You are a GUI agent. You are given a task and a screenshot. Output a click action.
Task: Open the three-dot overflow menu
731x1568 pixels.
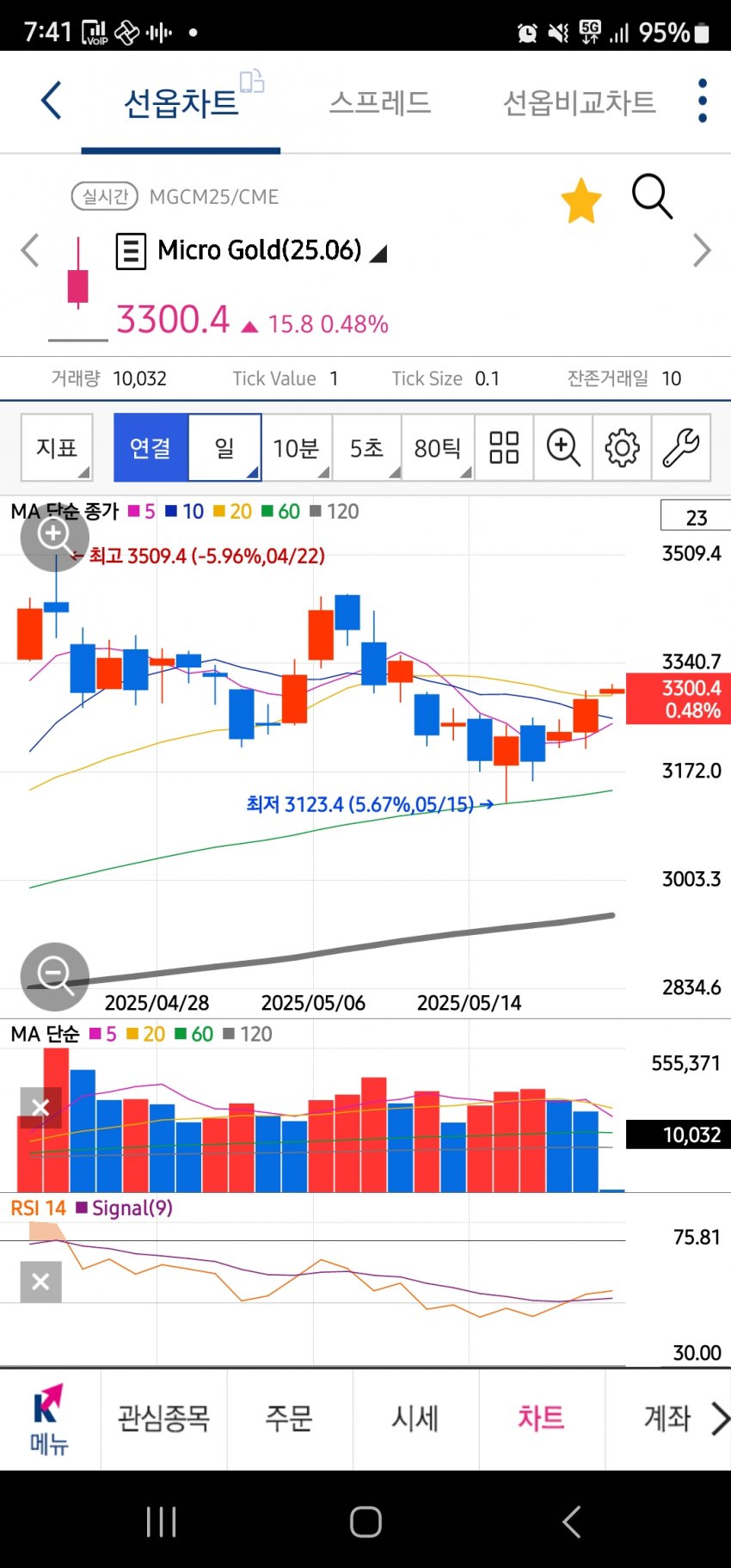point(703,101)
